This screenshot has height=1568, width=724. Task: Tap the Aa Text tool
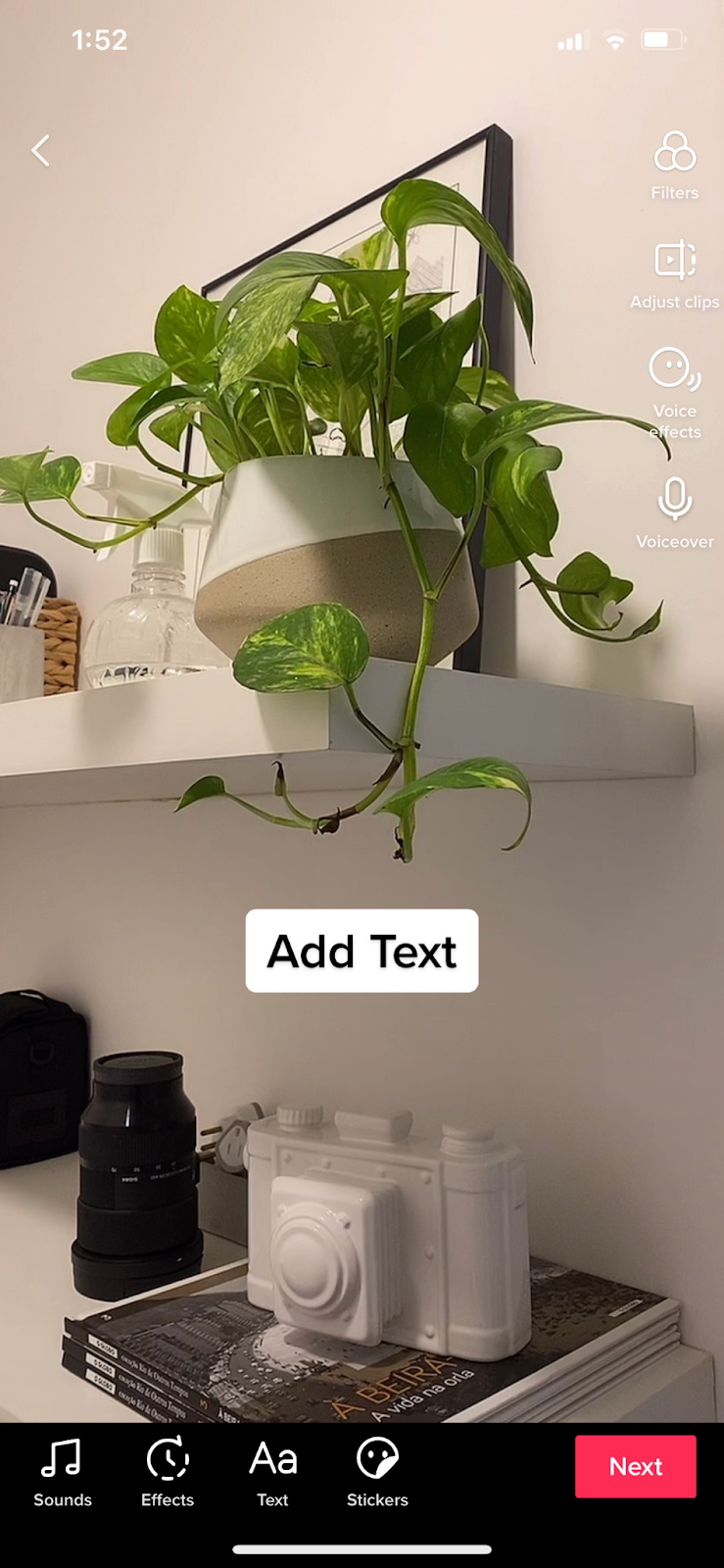pos(272,1473)
